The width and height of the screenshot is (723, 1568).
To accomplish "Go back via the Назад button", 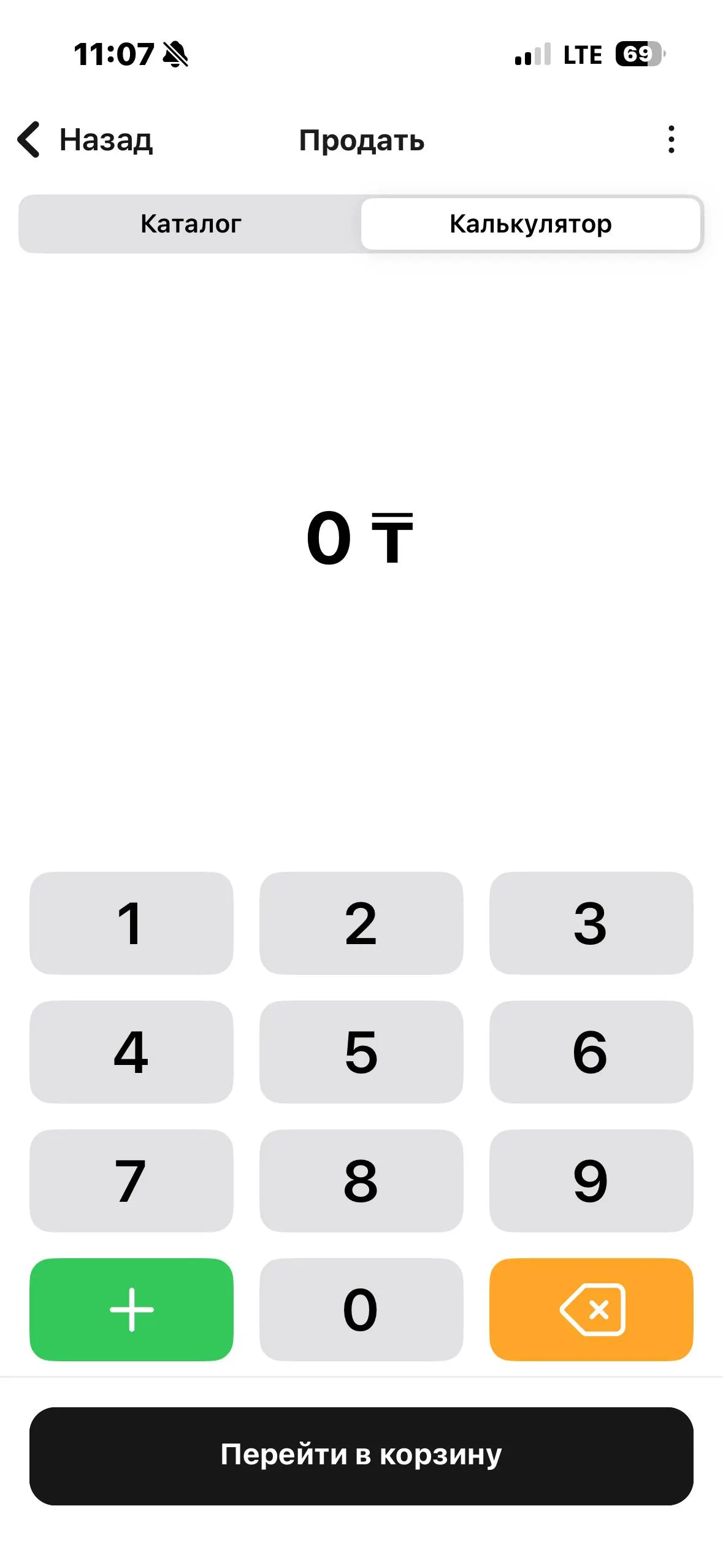I will (x=86, y=140).
